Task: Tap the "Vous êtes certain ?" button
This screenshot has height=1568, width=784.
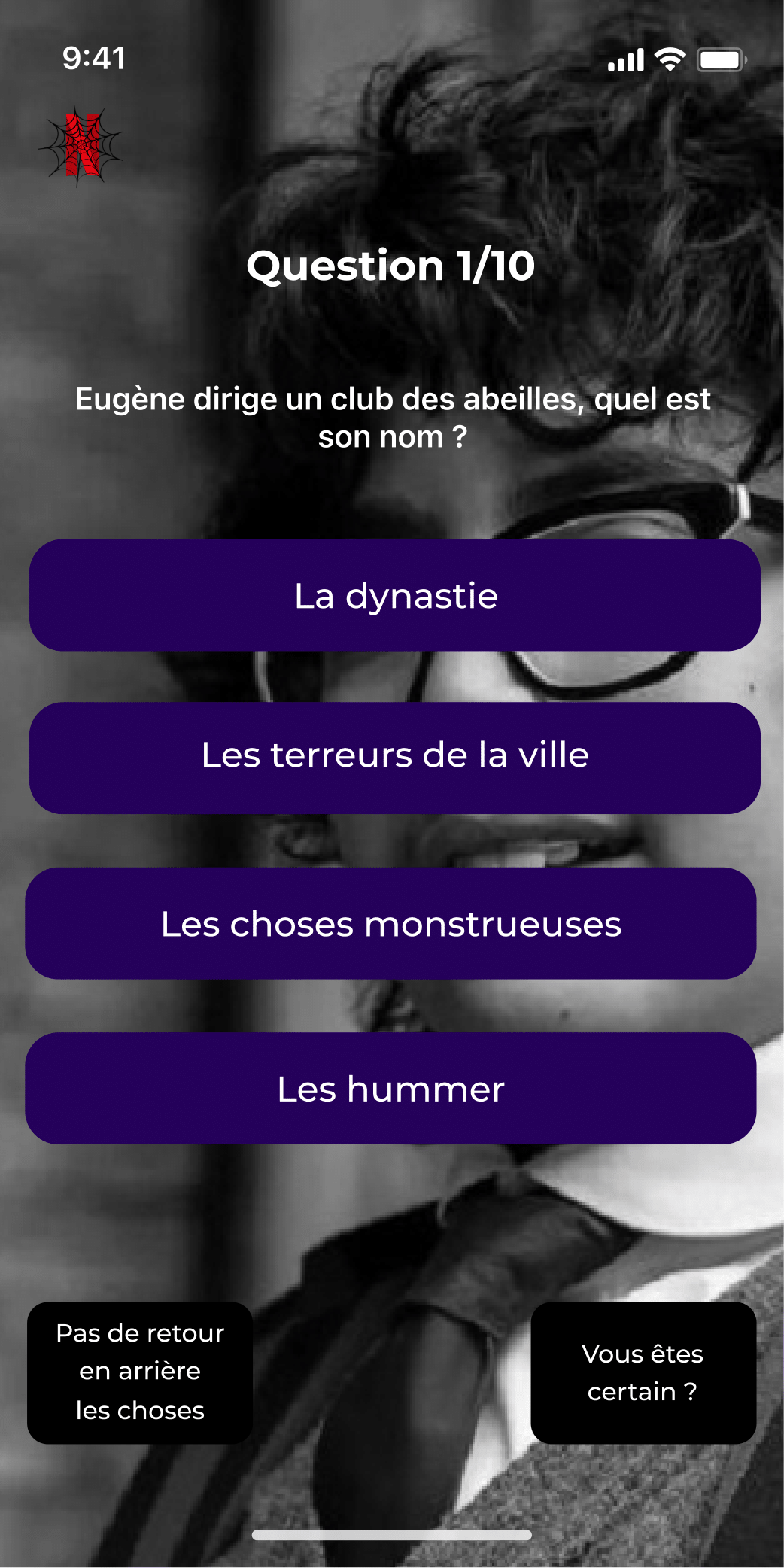Action: click(643, 1372)
